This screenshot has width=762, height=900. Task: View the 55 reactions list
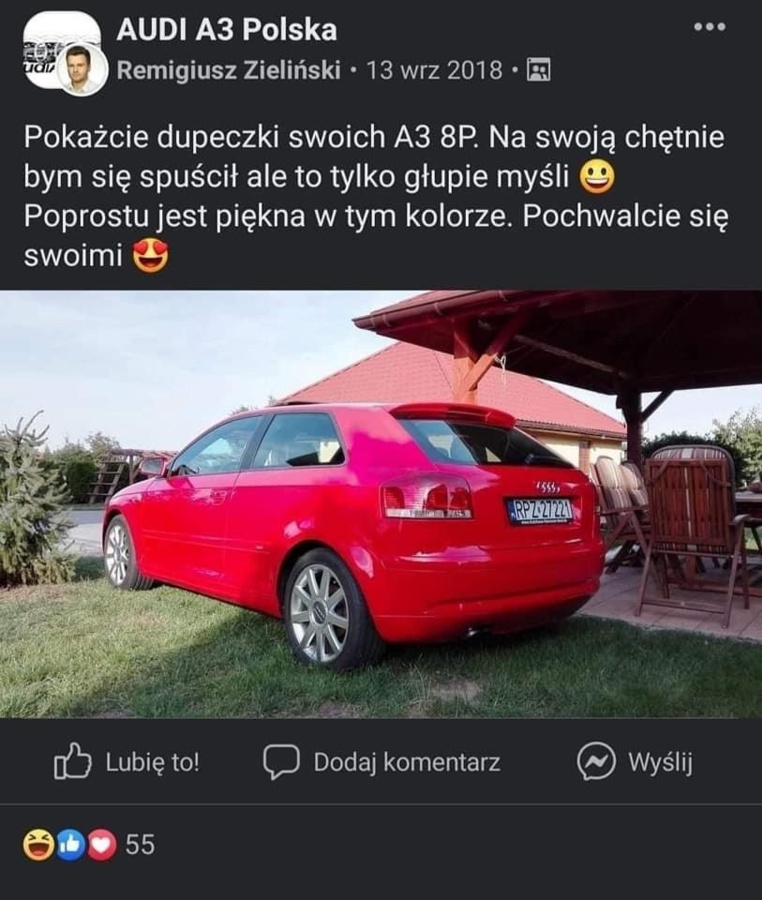[88, 845]
